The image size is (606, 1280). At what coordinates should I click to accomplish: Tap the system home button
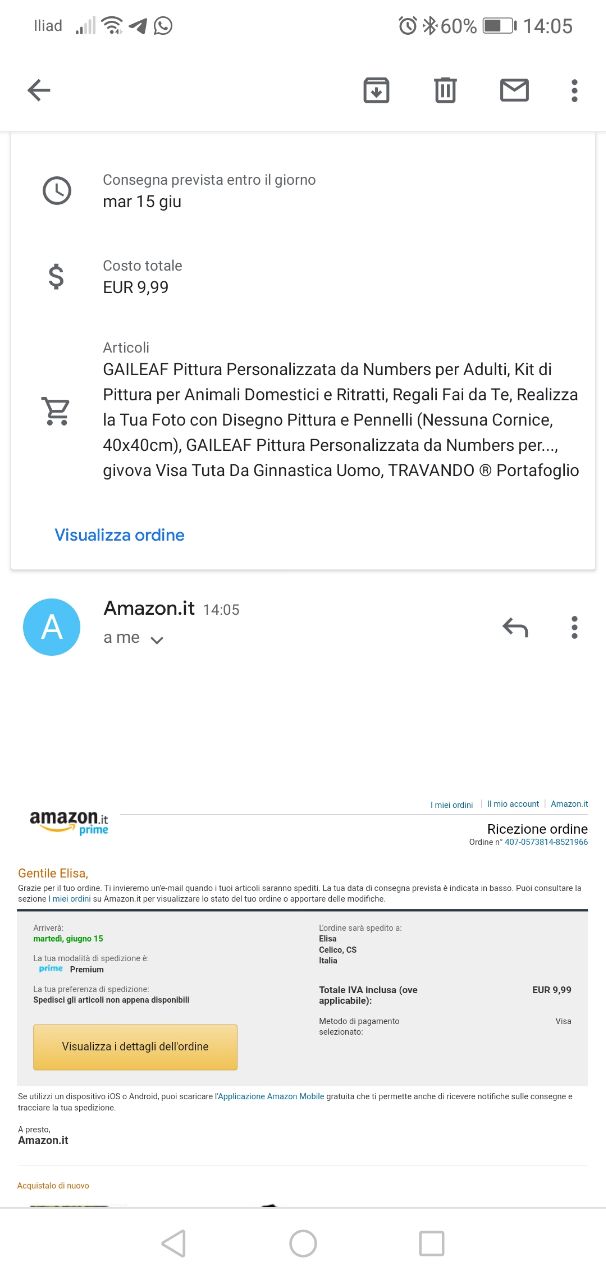(303, 1243)
